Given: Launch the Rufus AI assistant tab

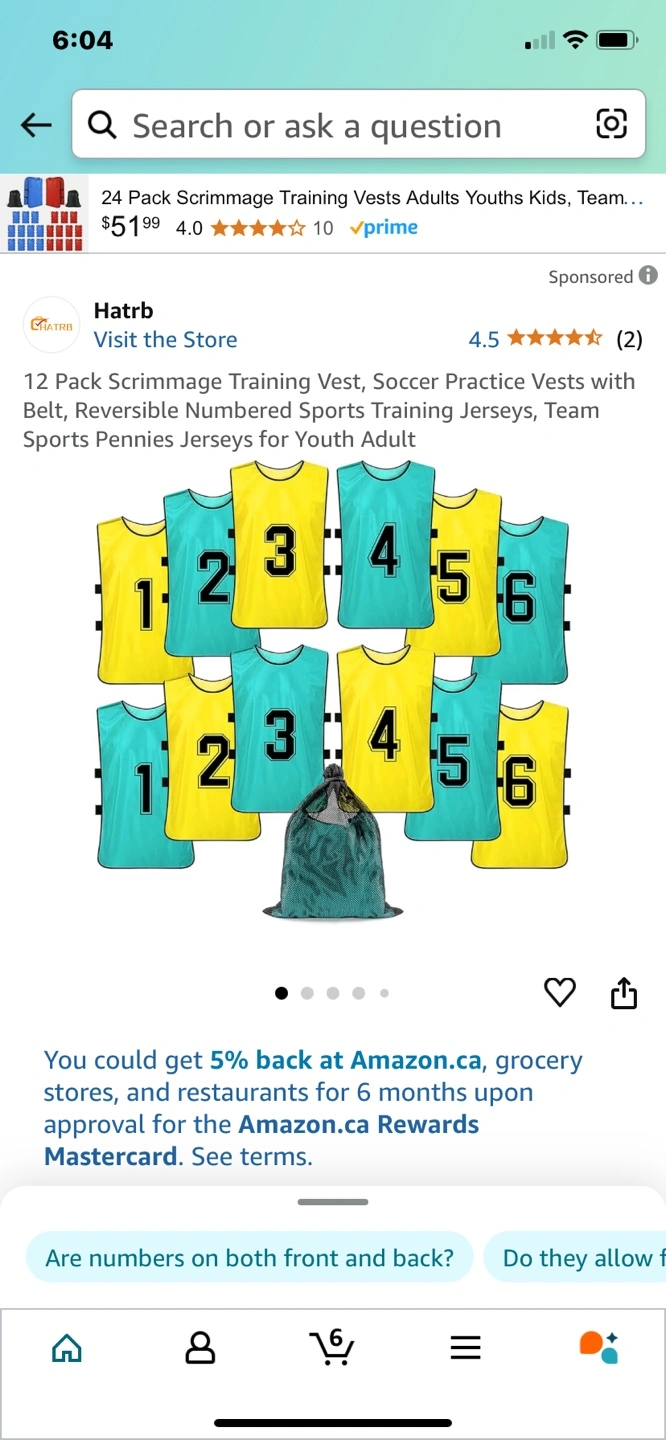Looking at the screenshot, I should pos(599,1347).
